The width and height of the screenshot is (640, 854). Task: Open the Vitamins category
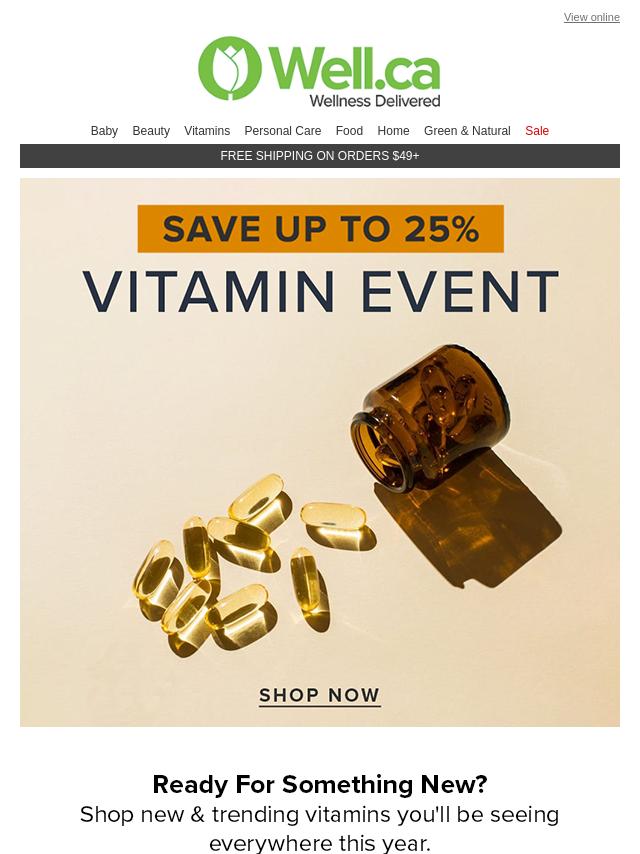[207, 131]
